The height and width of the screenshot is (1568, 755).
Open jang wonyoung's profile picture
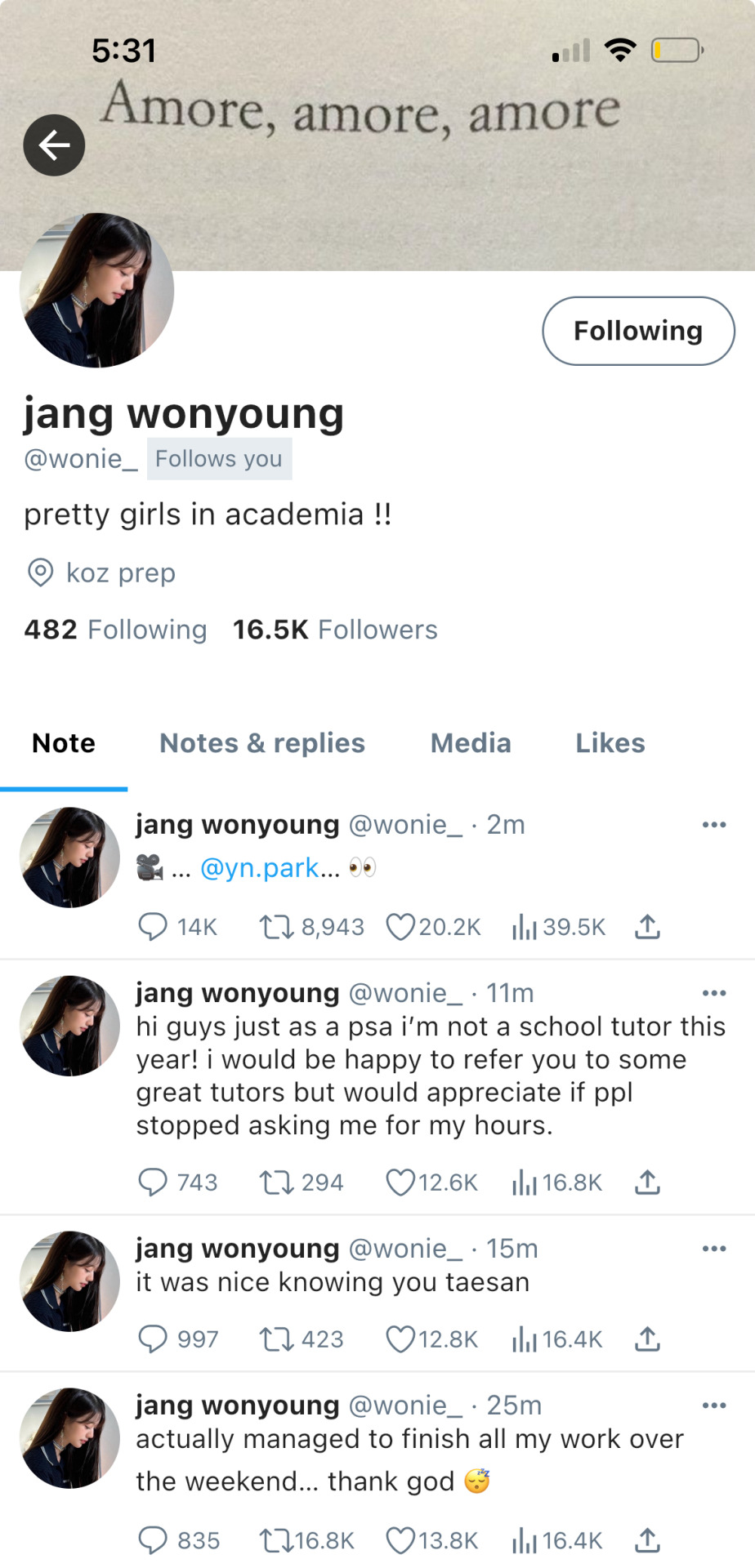[x=96, y=291]
